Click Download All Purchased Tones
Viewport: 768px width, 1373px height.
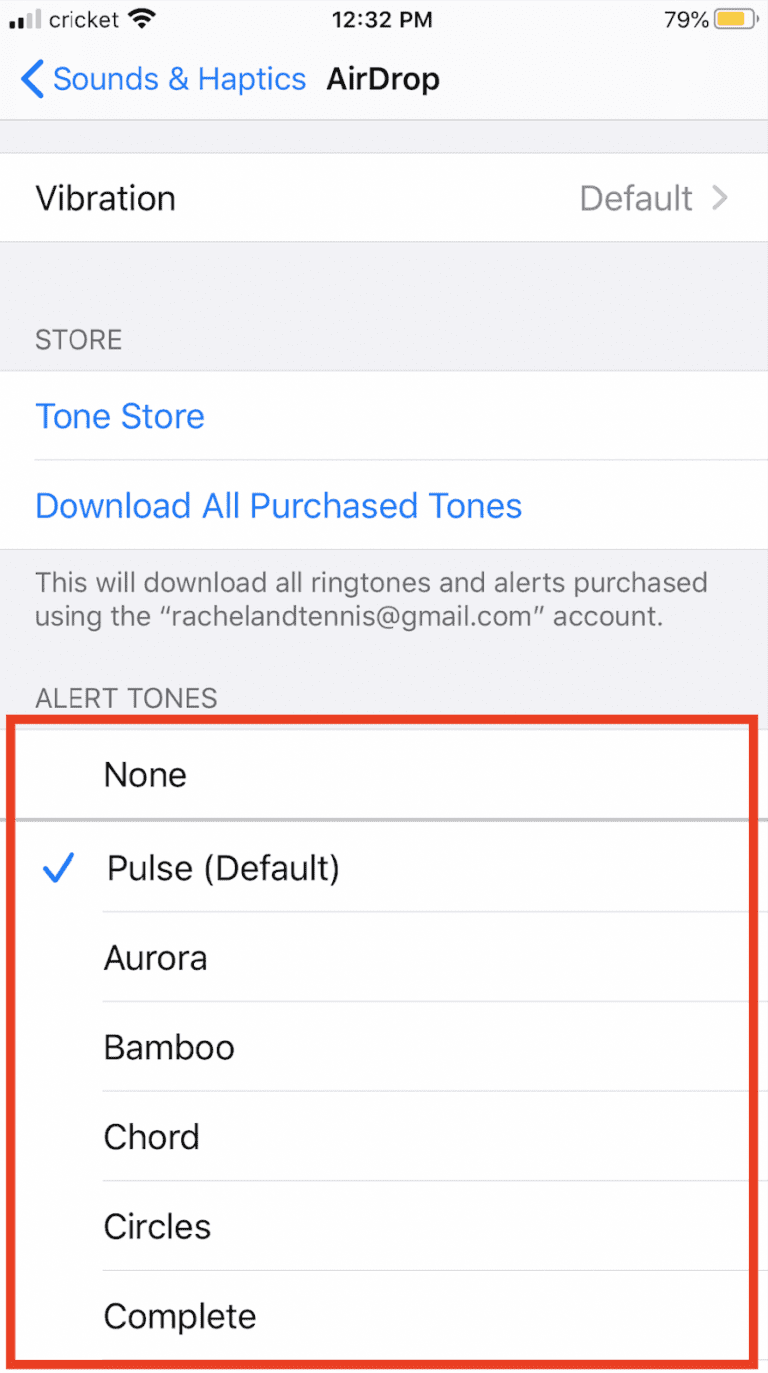pos(278,506)
